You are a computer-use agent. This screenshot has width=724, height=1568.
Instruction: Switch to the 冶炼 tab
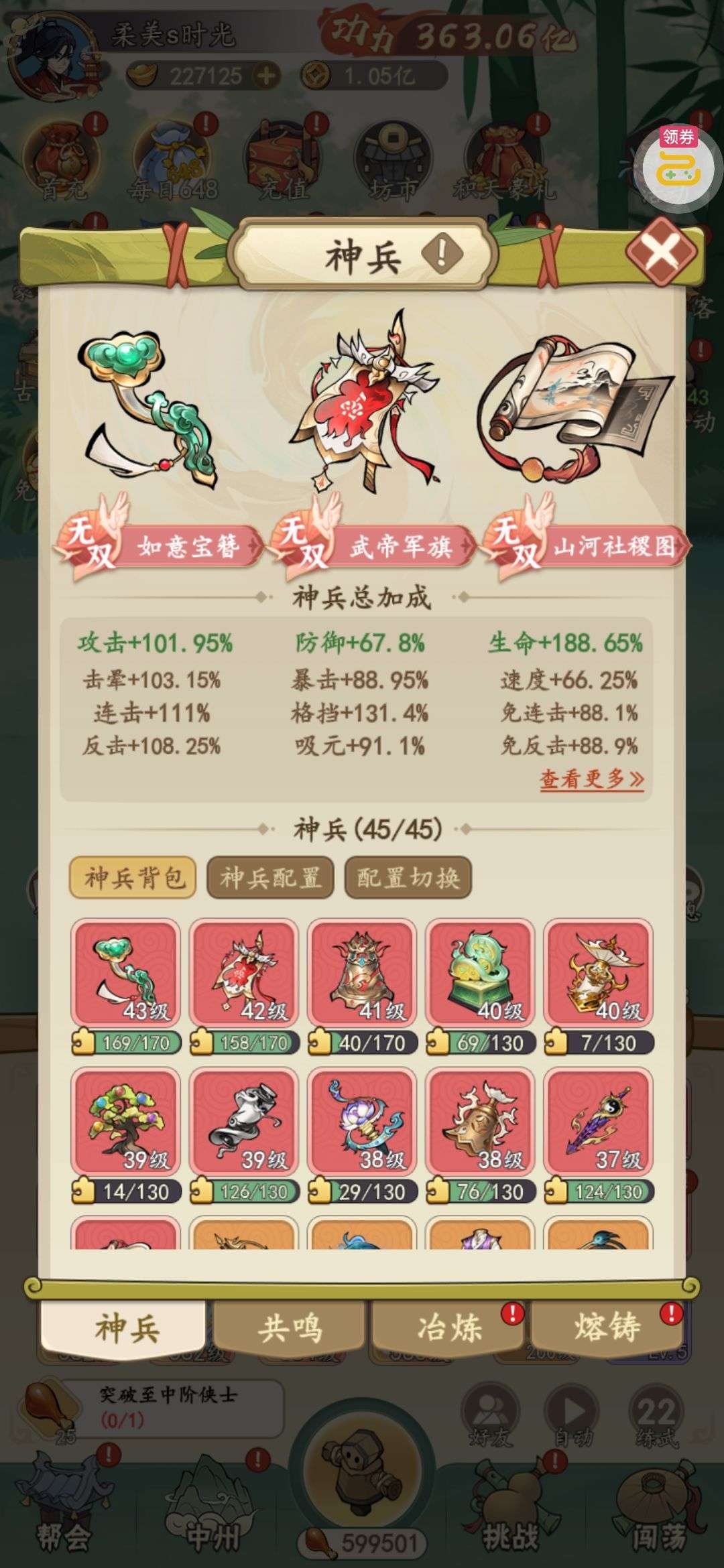point(448,1328)
